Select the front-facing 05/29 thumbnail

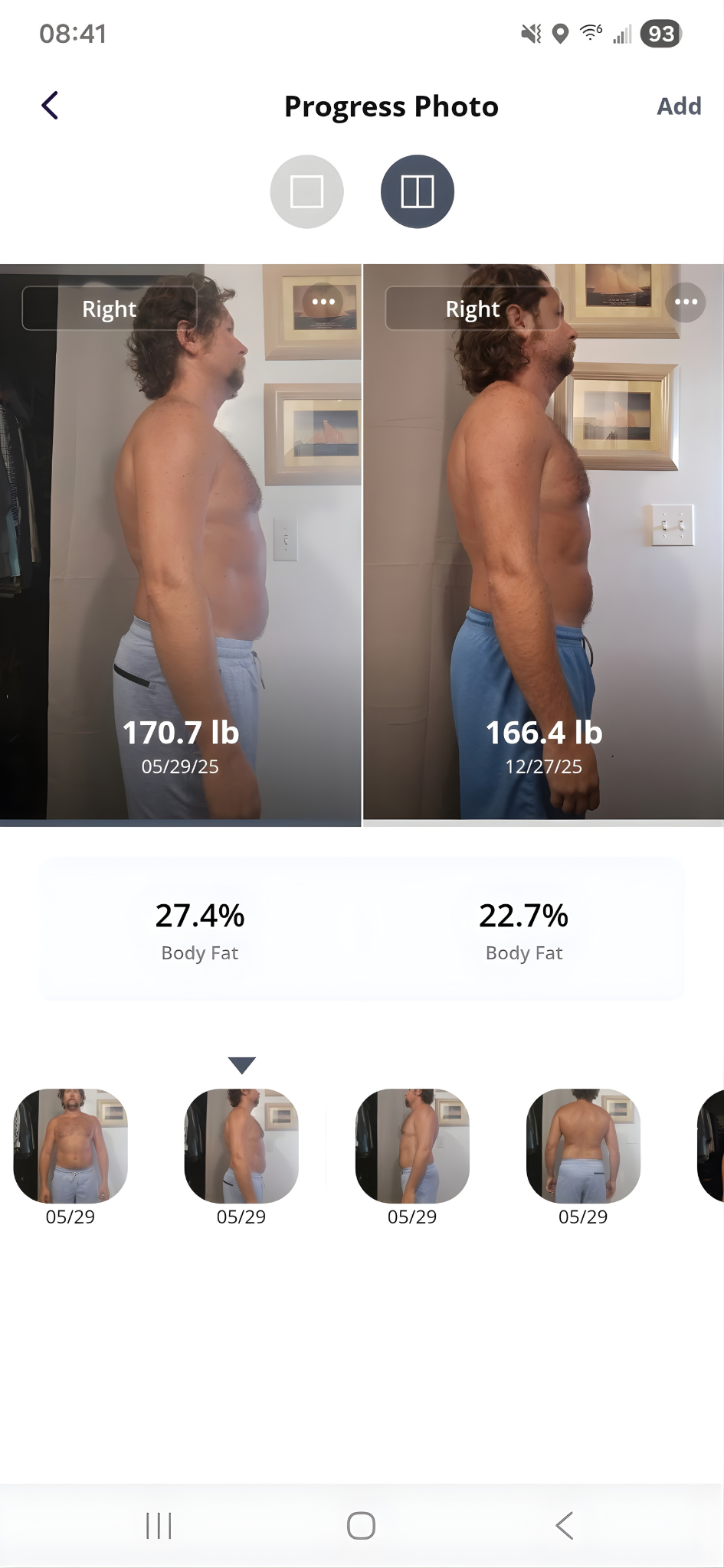coord(70,1145)
